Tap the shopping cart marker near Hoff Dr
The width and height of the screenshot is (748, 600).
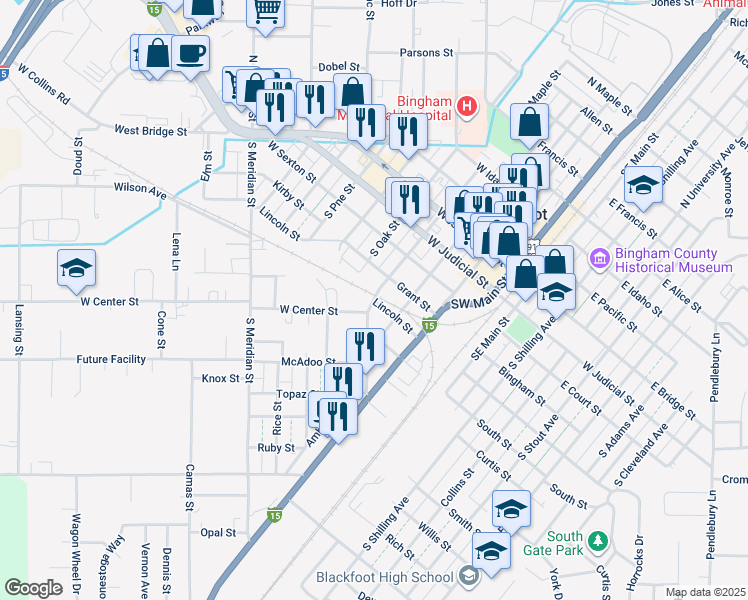[266, 11]
